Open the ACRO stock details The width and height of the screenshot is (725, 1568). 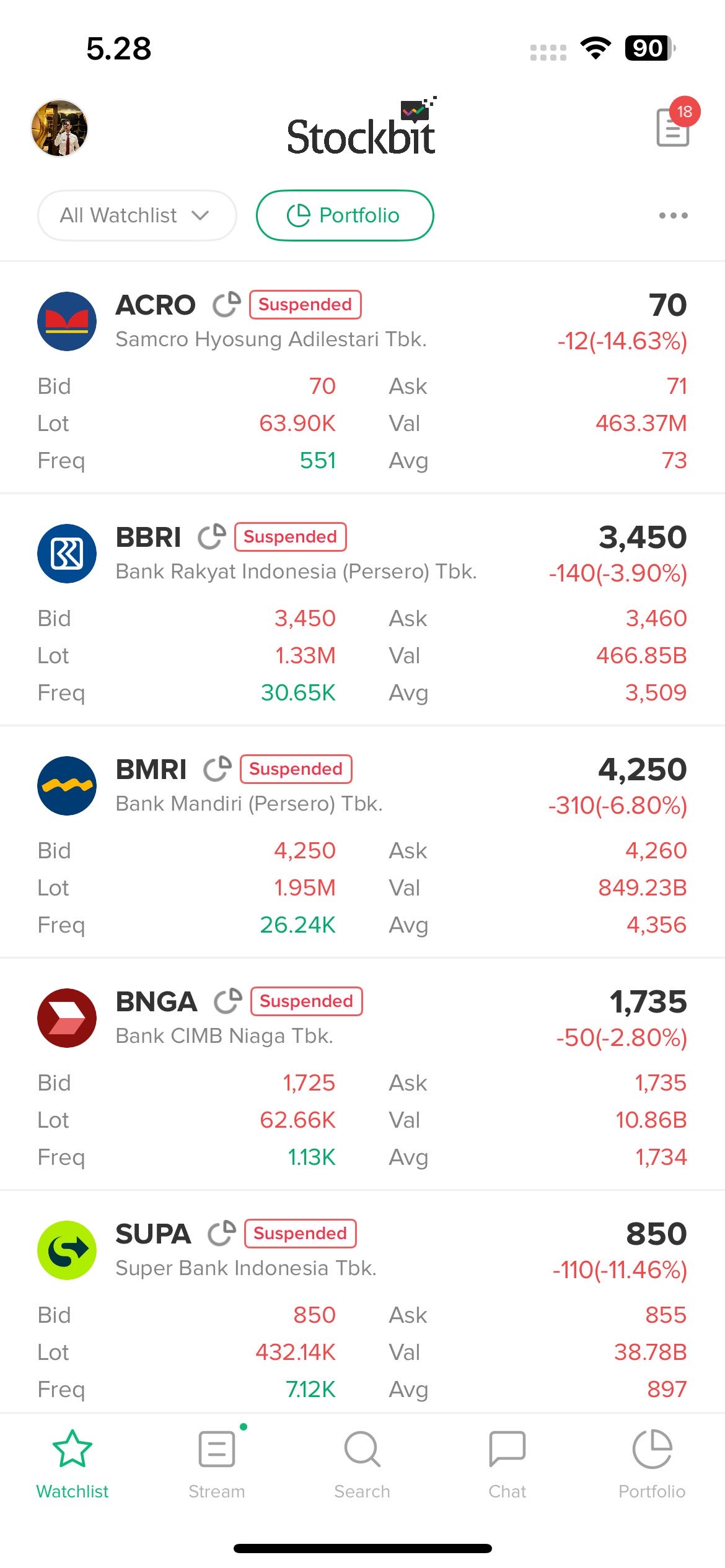click(271, 322)
